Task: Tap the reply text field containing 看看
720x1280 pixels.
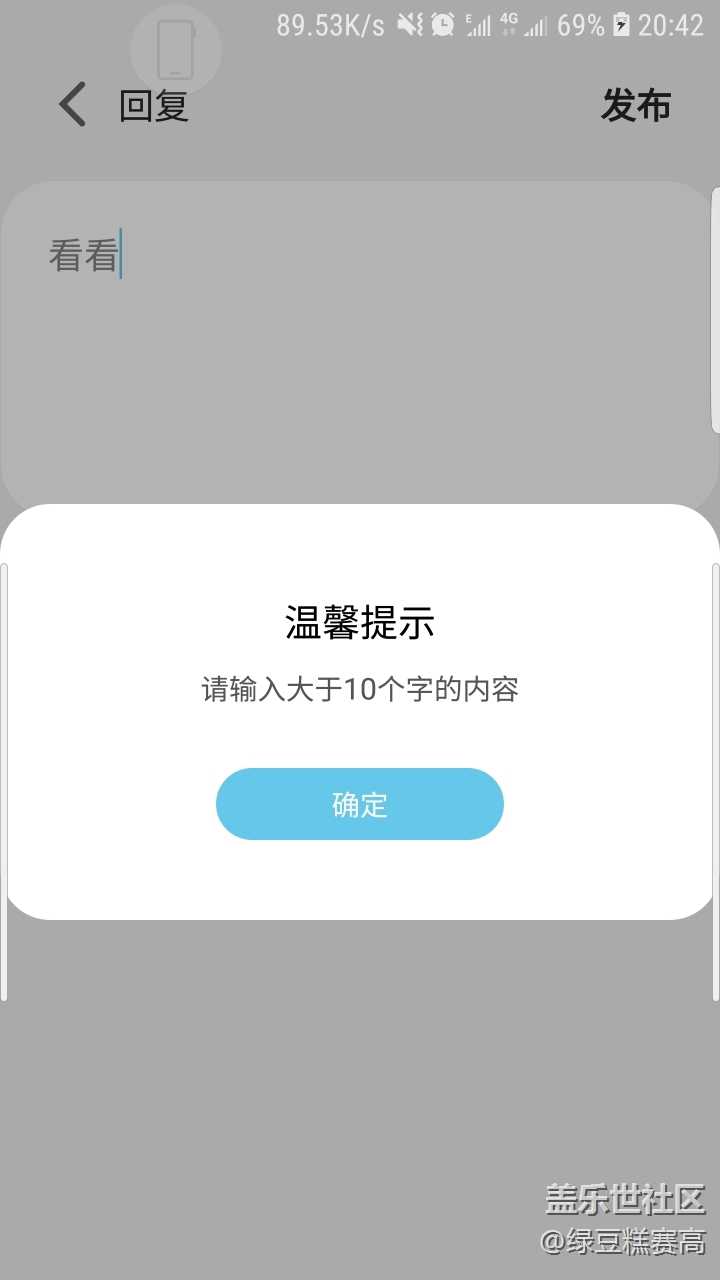Action: click(358, 346)
